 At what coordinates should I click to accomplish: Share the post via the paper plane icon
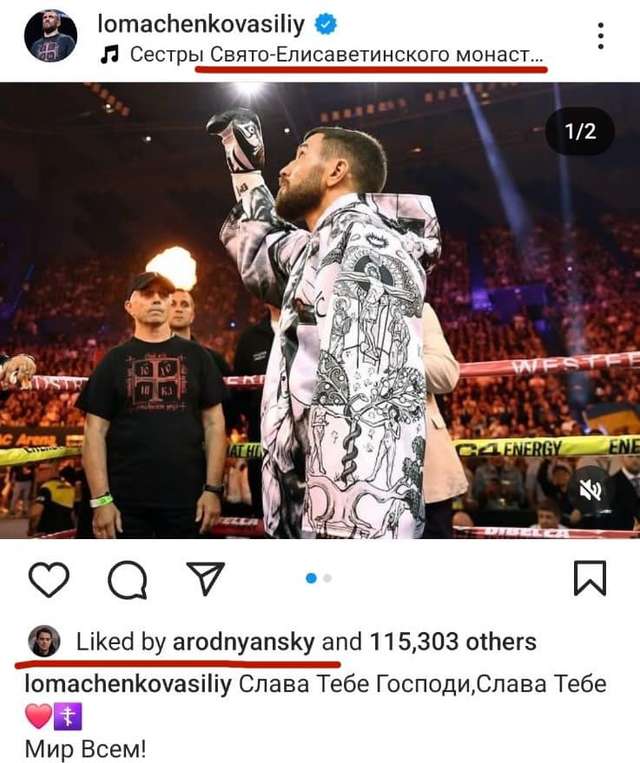[205, 579]
